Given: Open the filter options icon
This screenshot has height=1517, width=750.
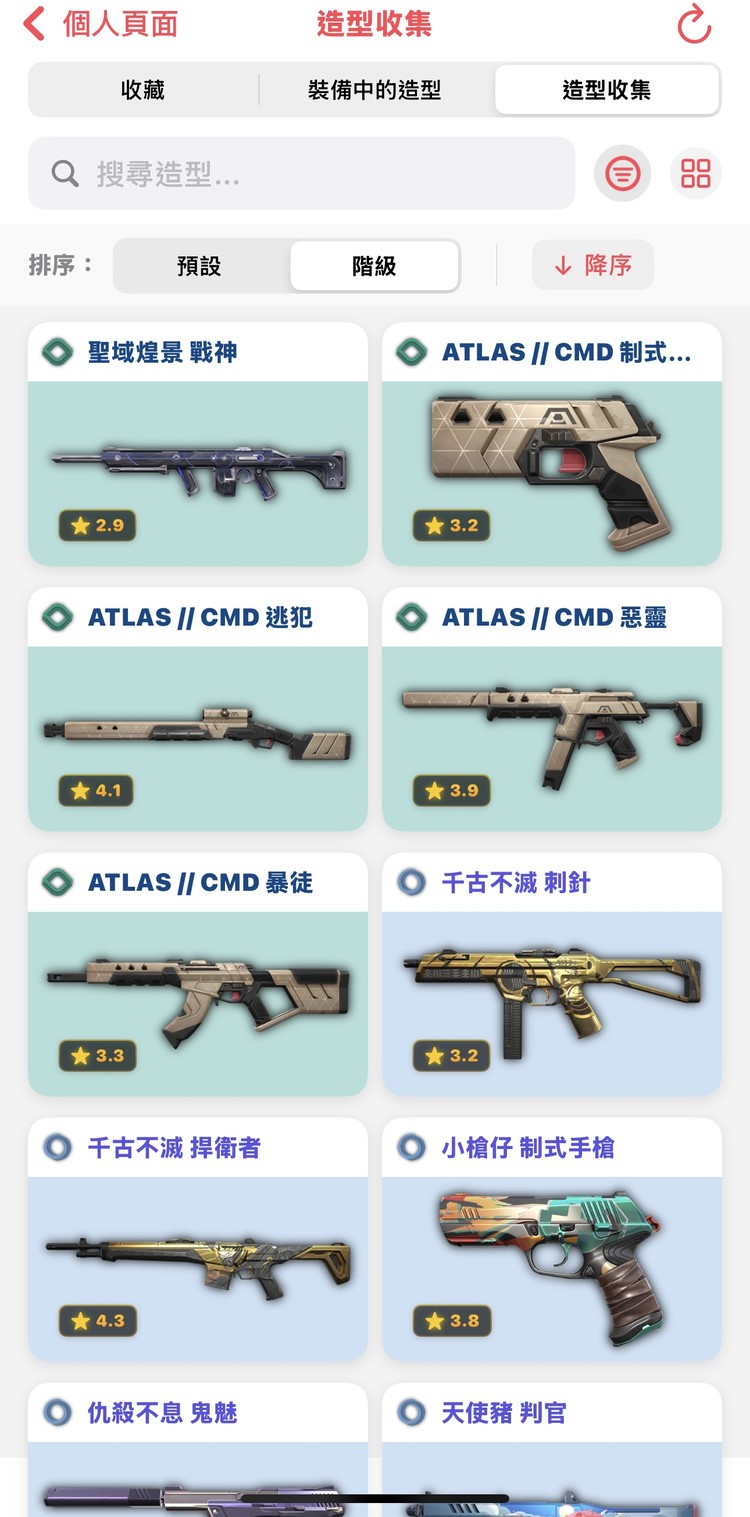Looking at the screenshot, I should click(x=622, y=173).
